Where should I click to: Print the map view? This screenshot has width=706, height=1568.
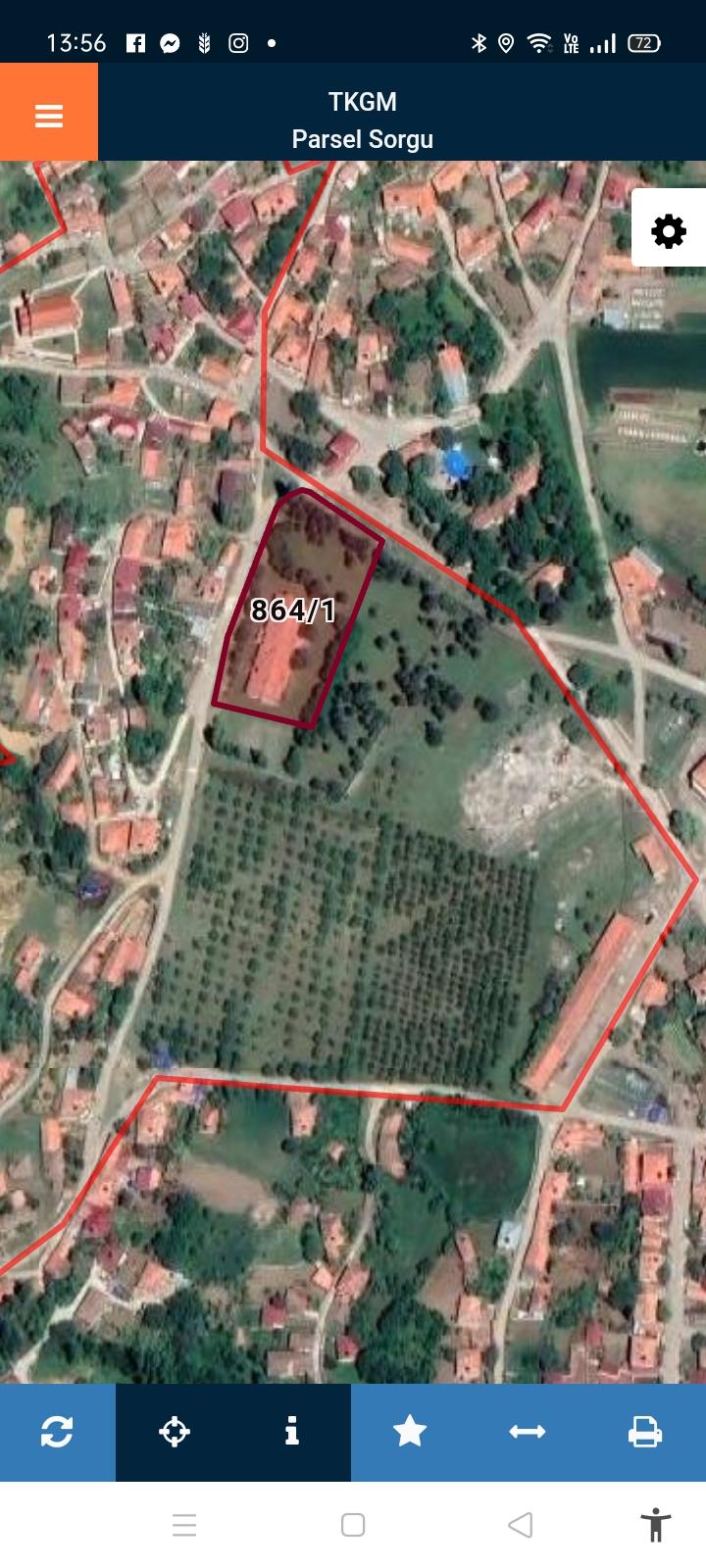pyautogui.click(x=645, y=1432)
